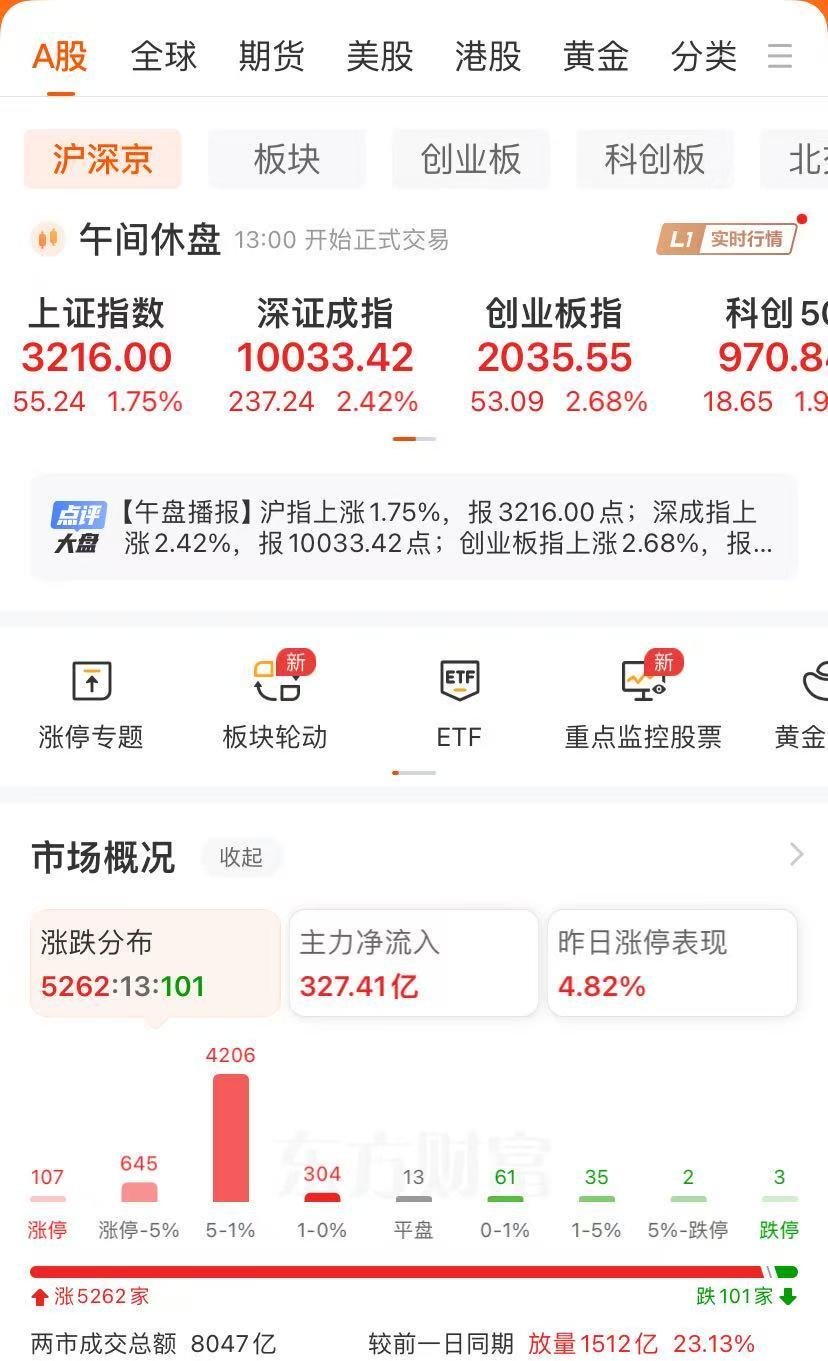
Task: Open the L1 实时行情 badge
Action: pyautogui.click(x=727, y=239)
